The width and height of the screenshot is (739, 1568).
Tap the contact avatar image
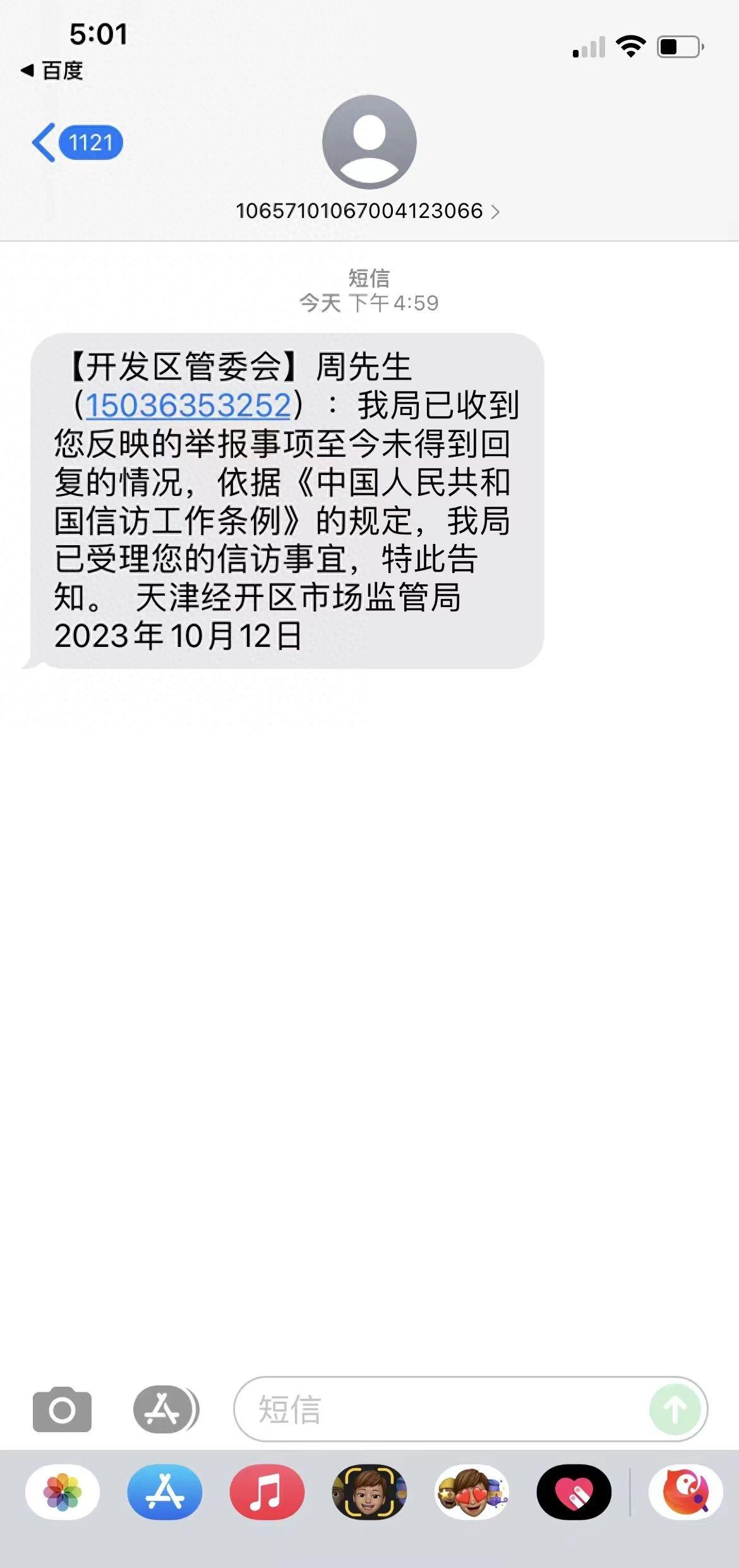pos(369,141)
